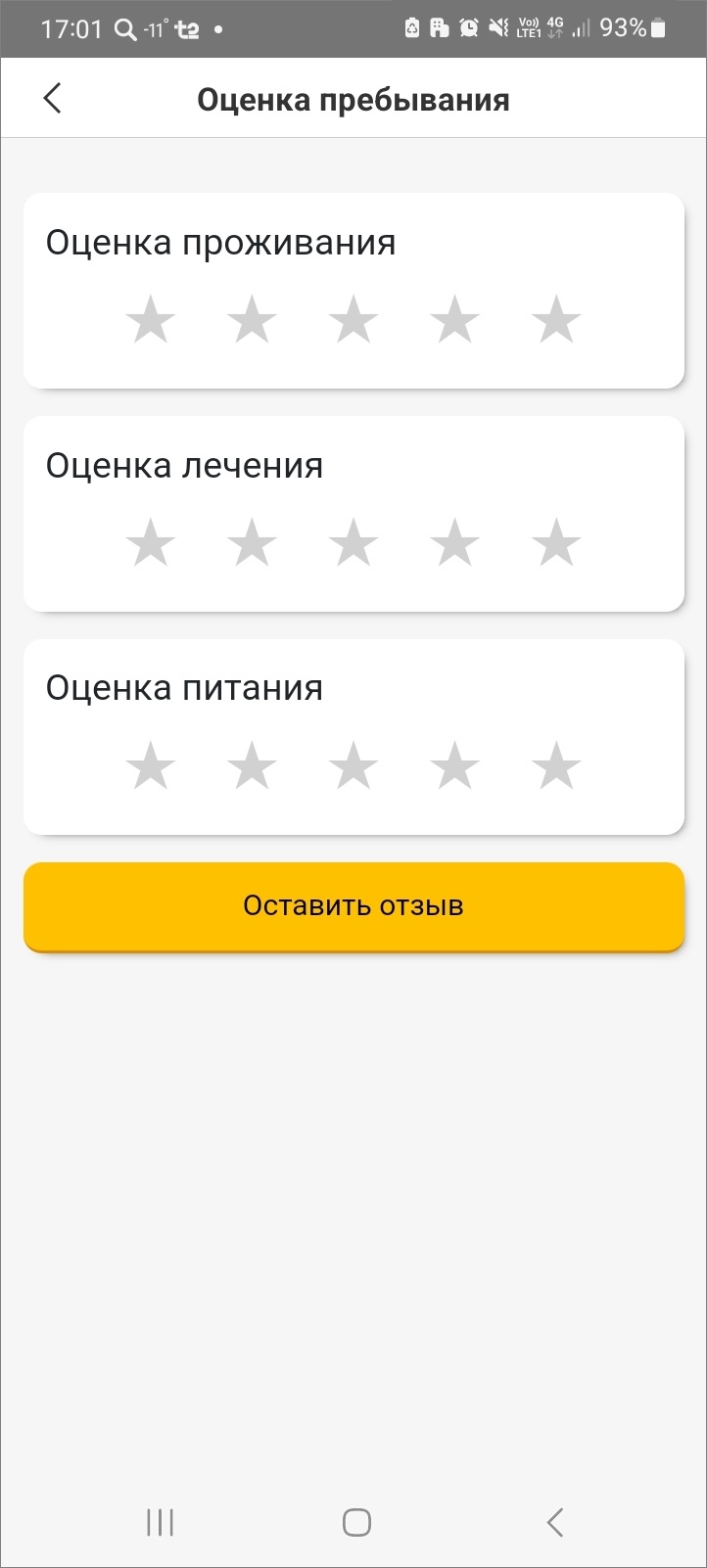Tap the Оставить отзыв button

click(353, 906)
